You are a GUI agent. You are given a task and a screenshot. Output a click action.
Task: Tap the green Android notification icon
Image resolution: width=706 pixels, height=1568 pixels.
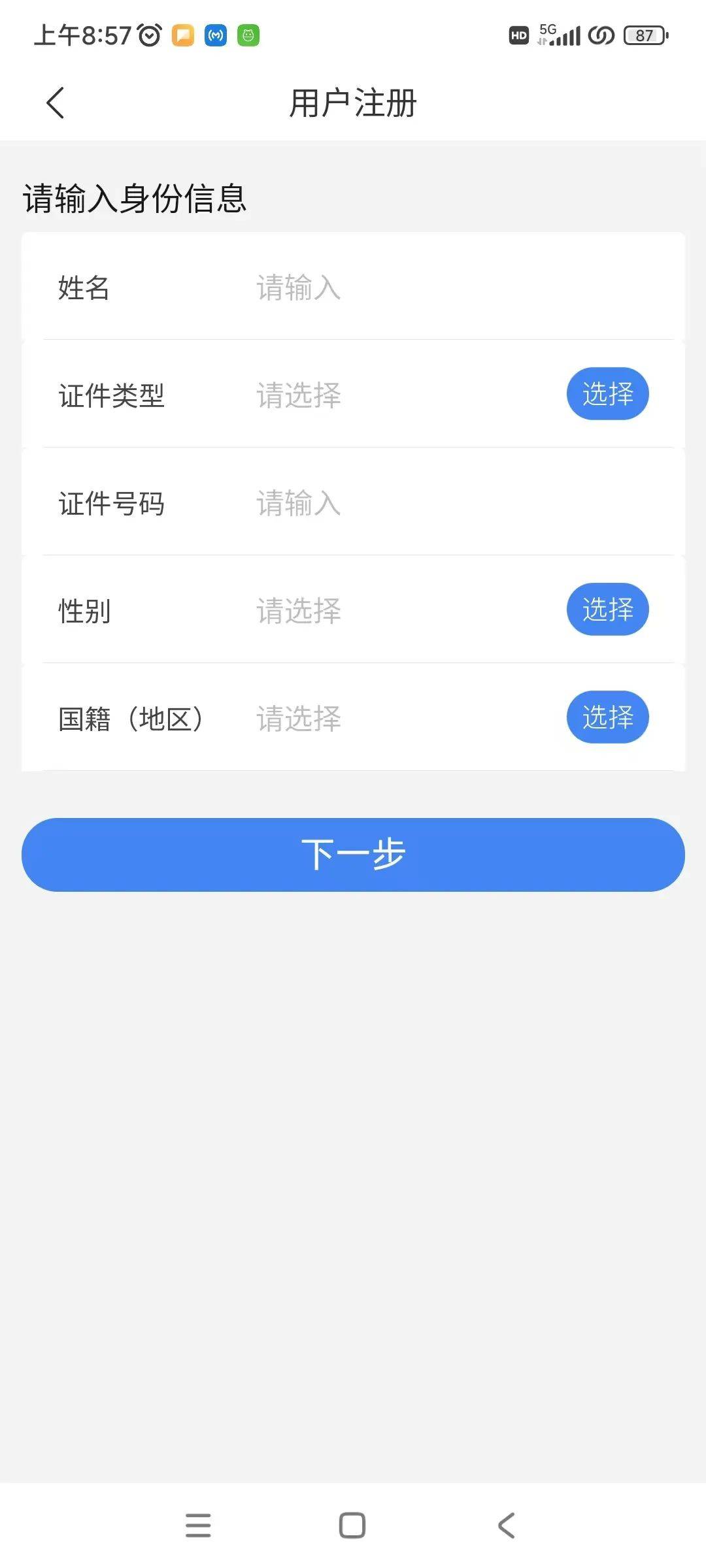(x=248, y=35)
